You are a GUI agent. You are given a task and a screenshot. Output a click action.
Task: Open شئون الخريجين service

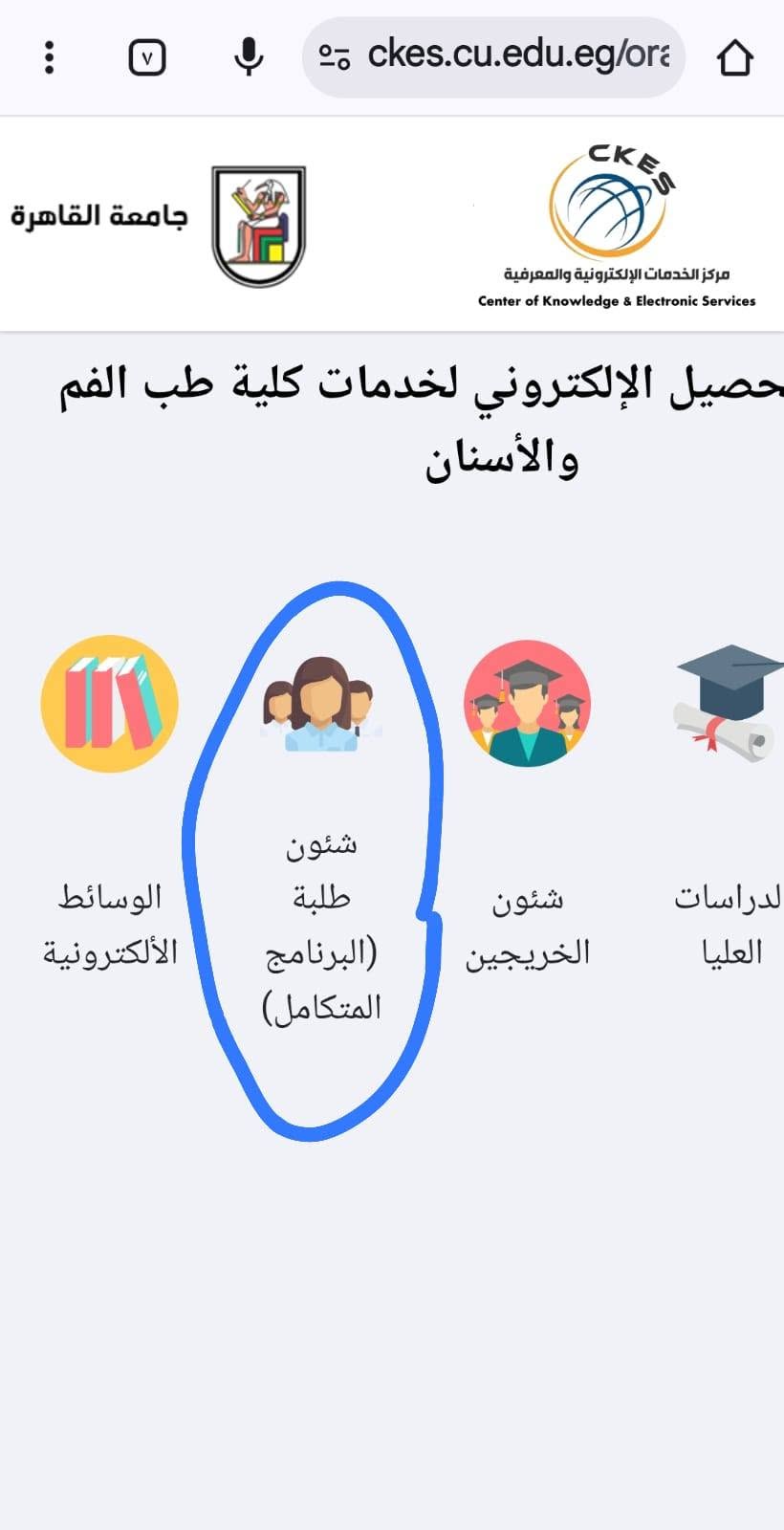click(527, 805)
